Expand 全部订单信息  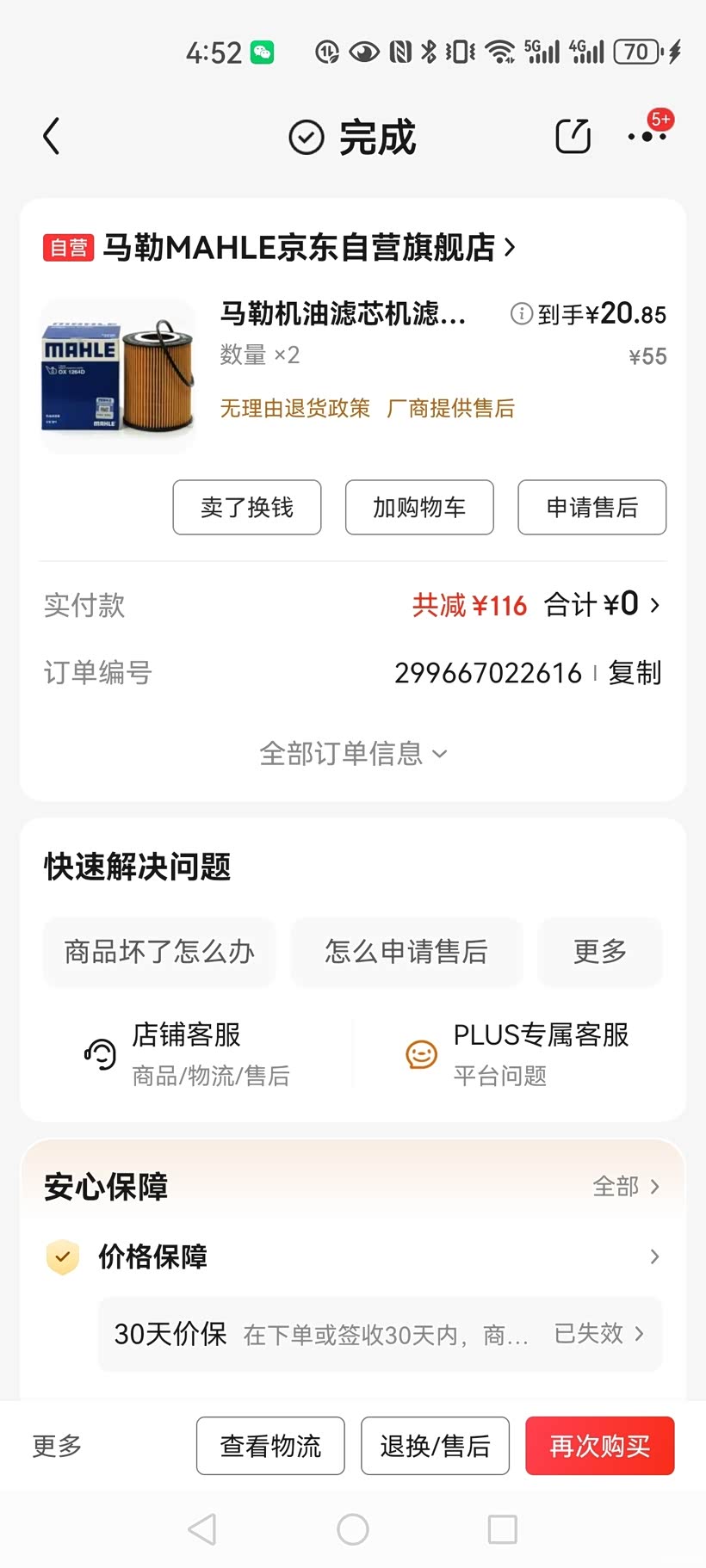353,754
